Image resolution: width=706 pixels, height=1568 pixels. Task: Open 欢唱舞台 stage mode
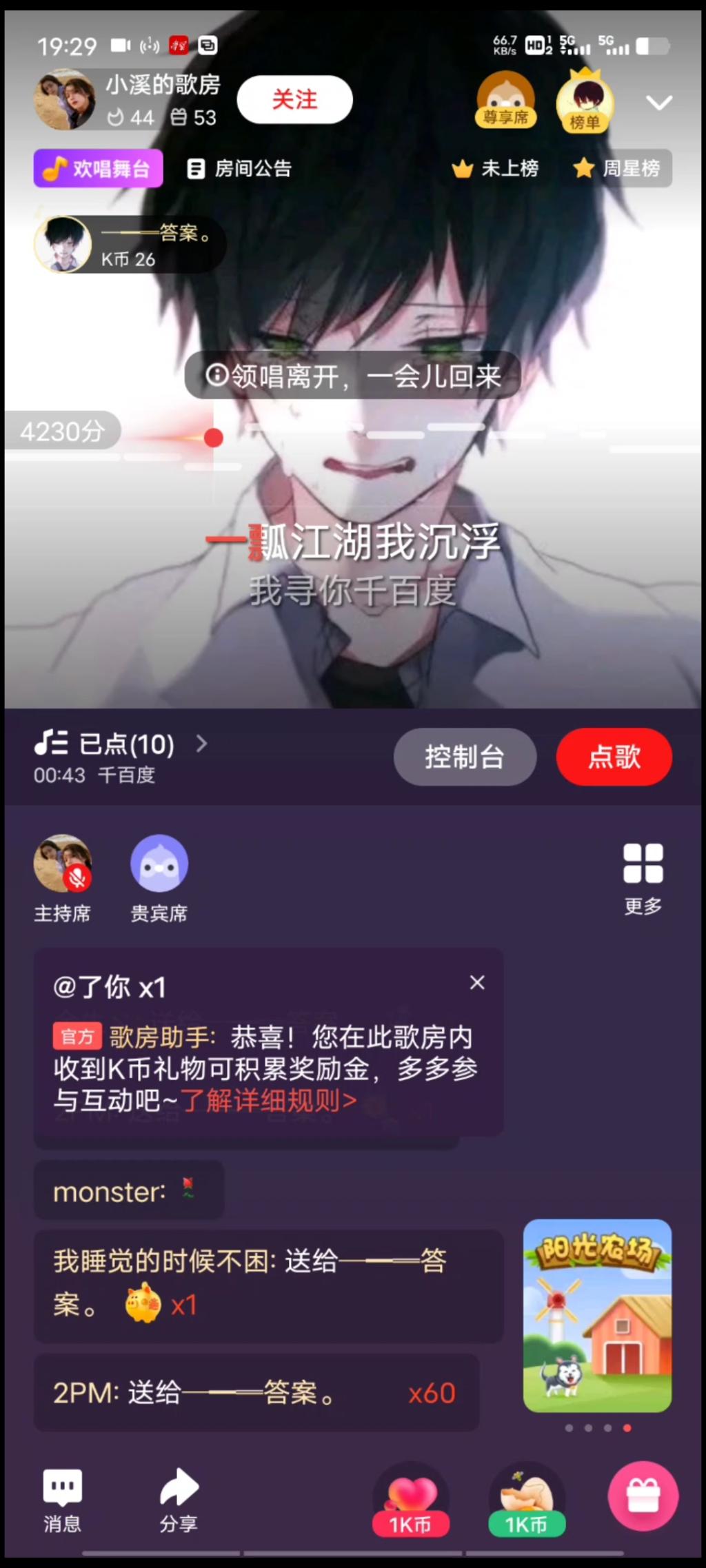[x=98, y=168]
